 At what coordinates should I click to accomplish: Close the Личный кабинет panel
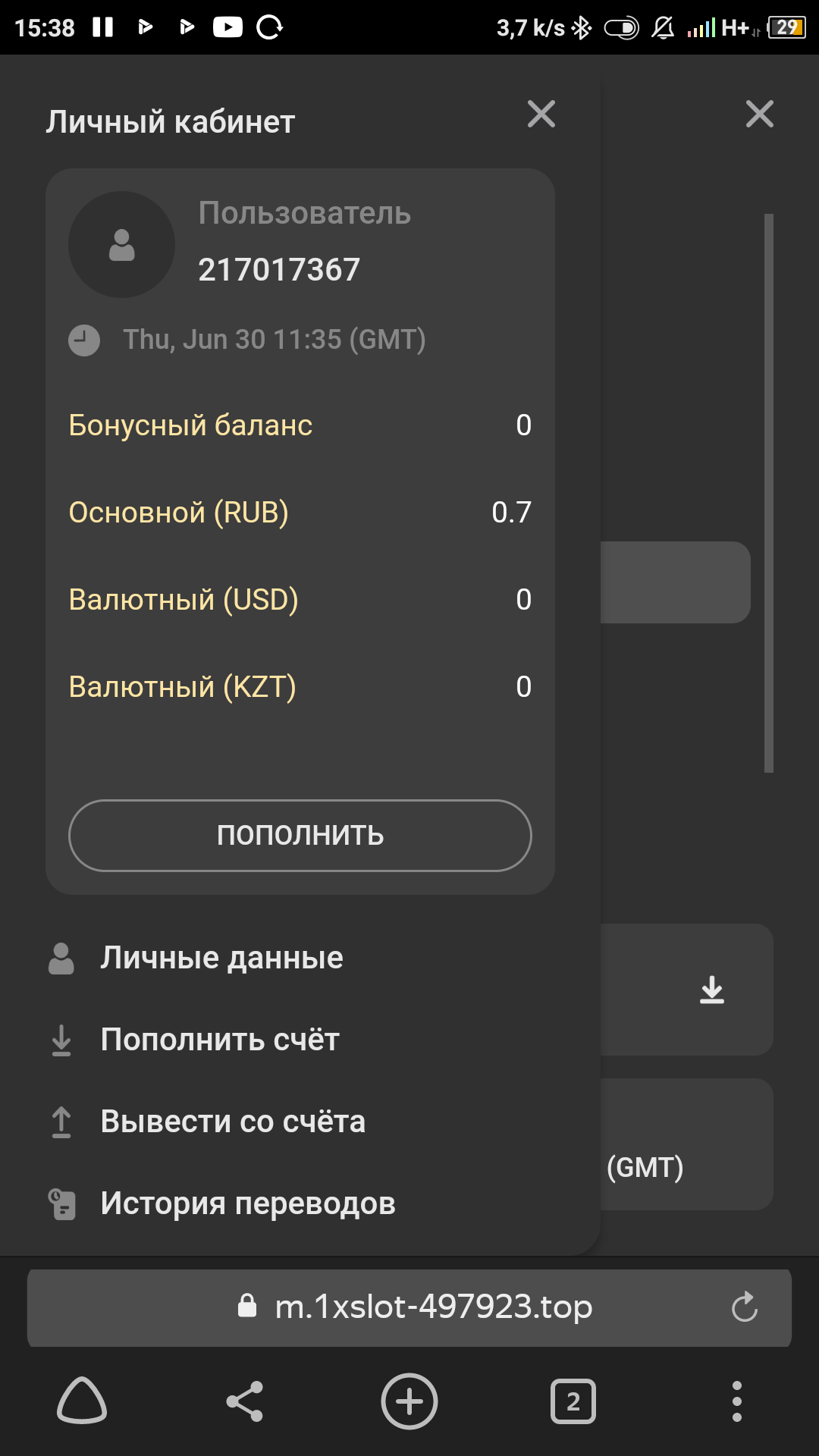[x=541, y=115]
